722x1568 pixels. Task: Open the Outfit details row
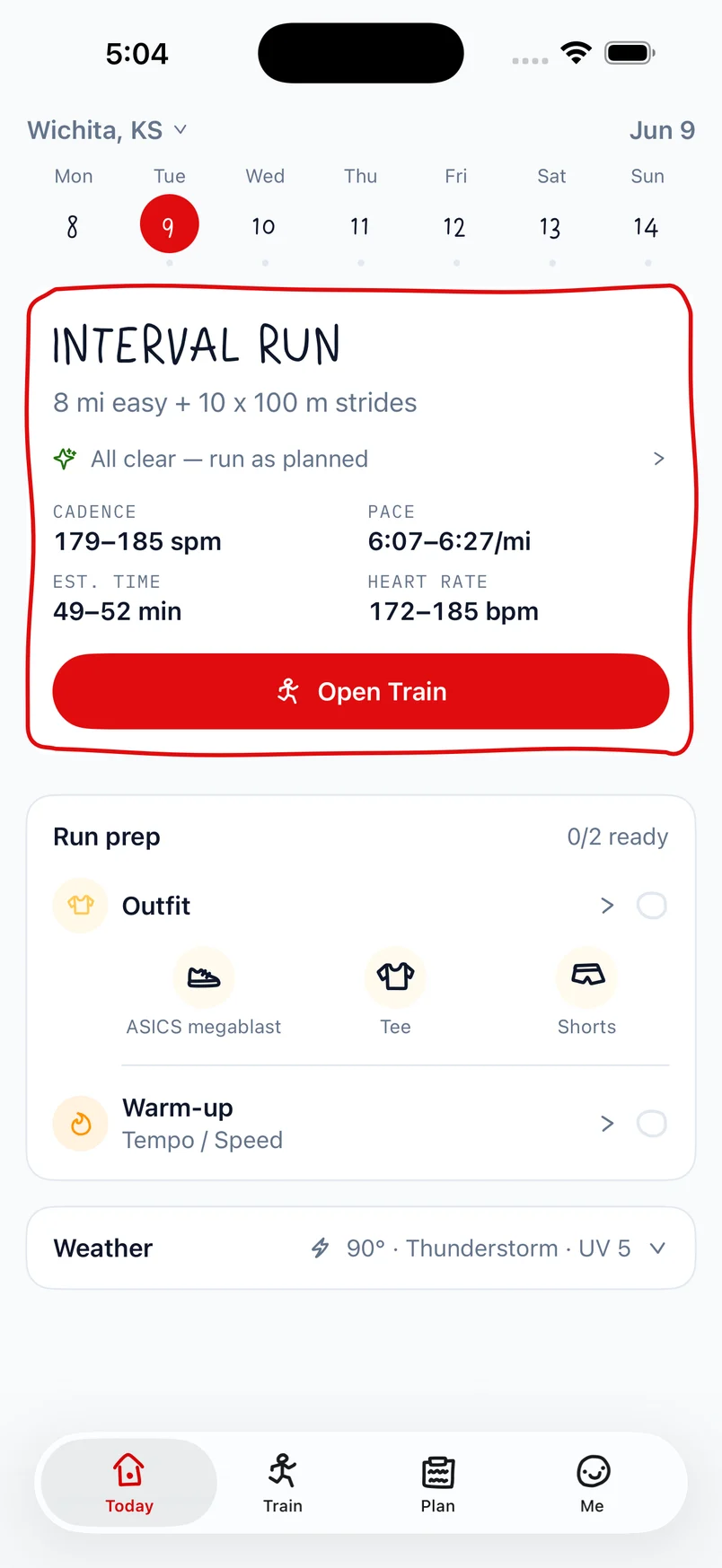[333, 906]
